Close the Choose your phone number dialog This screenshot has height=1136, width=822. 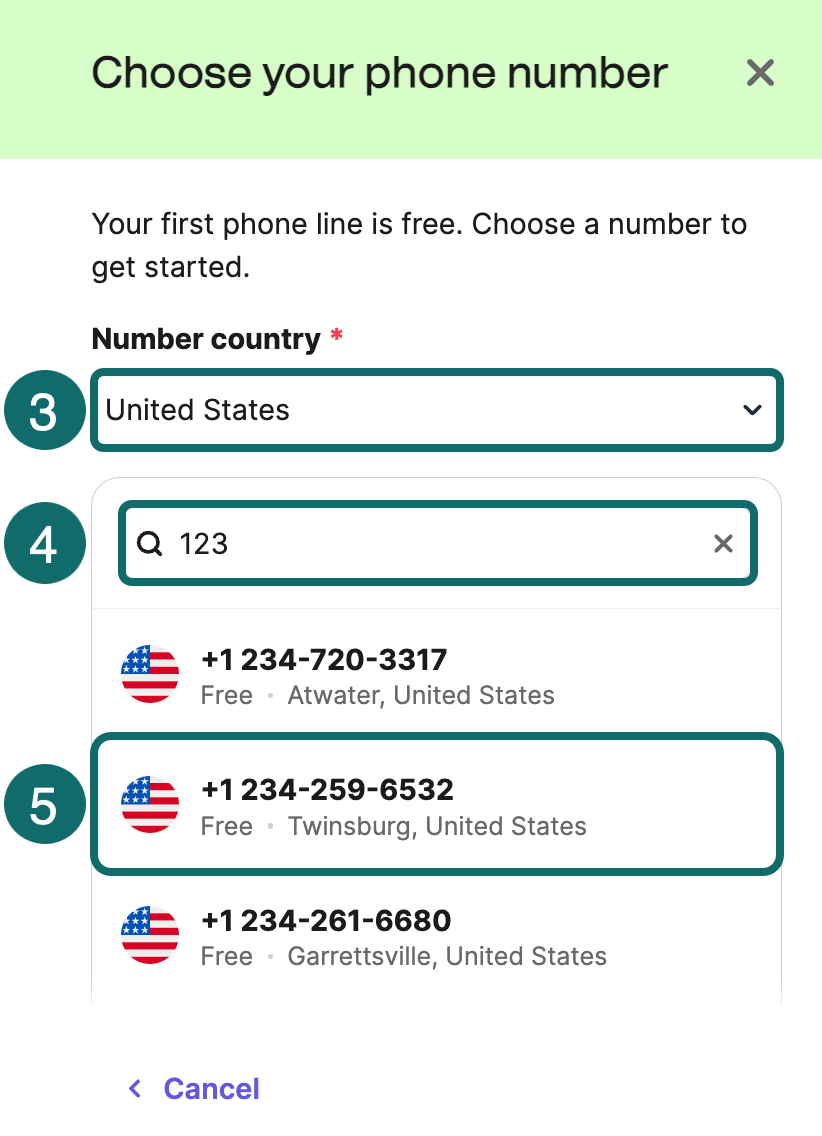(x=760, y=73)
